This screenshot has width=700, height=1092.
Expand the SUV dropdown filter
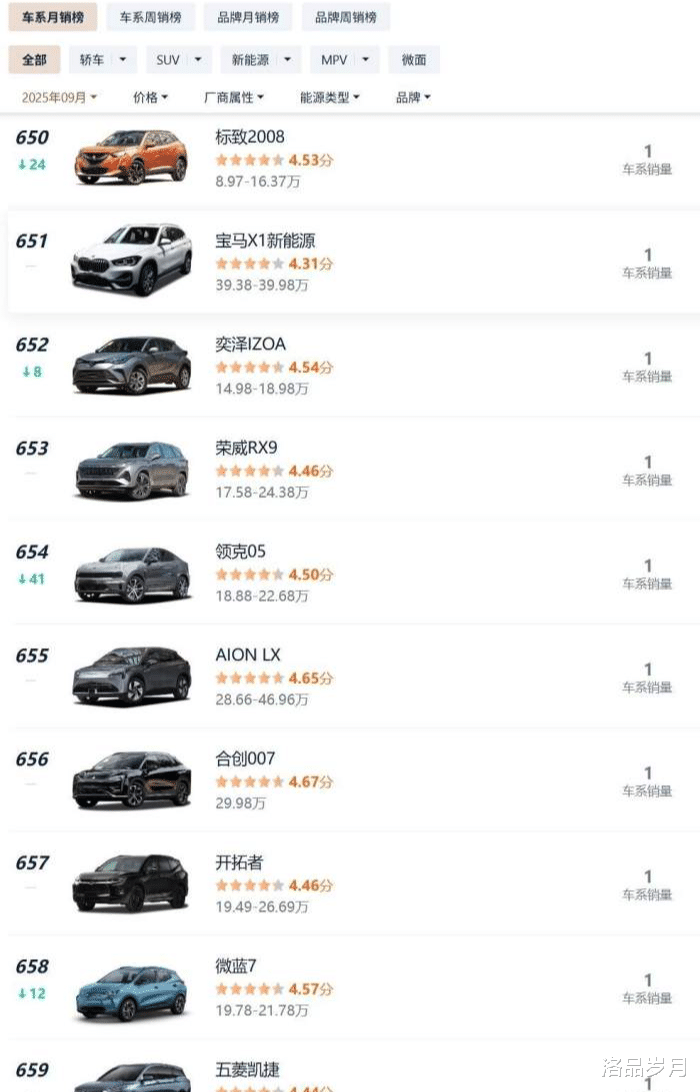(x=179, y=60)
